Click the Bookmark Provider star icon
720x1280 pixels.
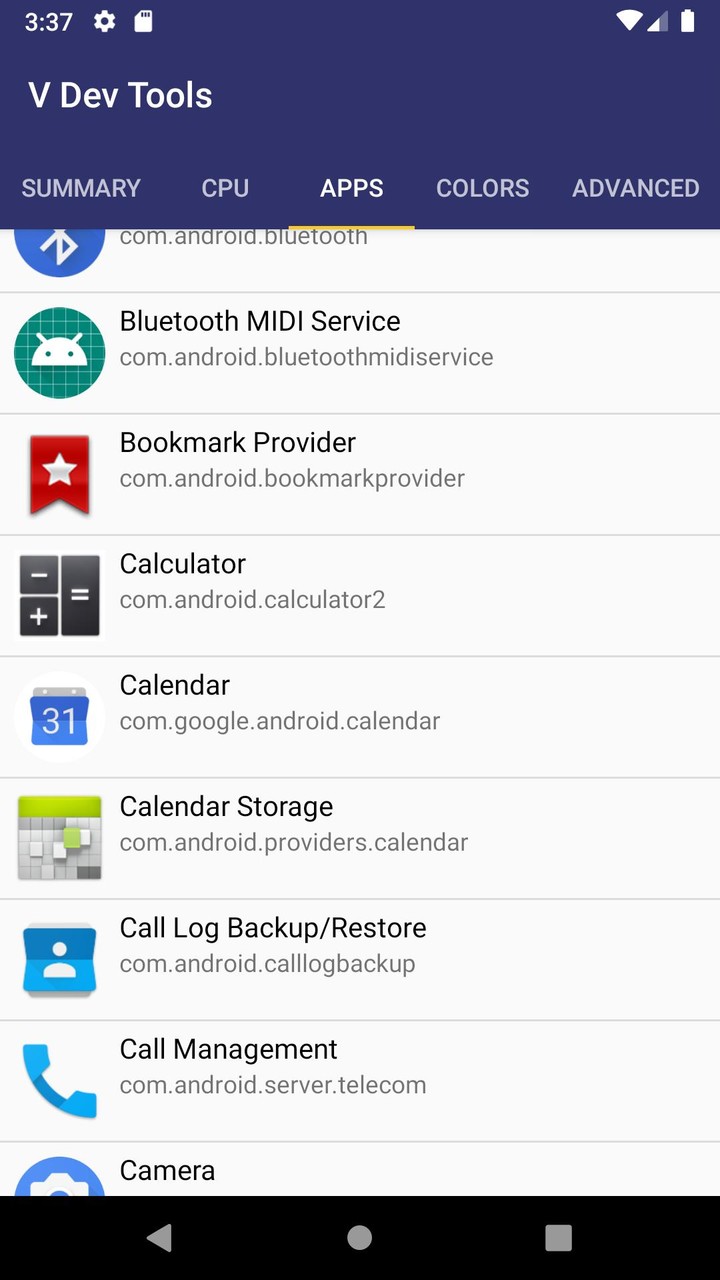59,474
